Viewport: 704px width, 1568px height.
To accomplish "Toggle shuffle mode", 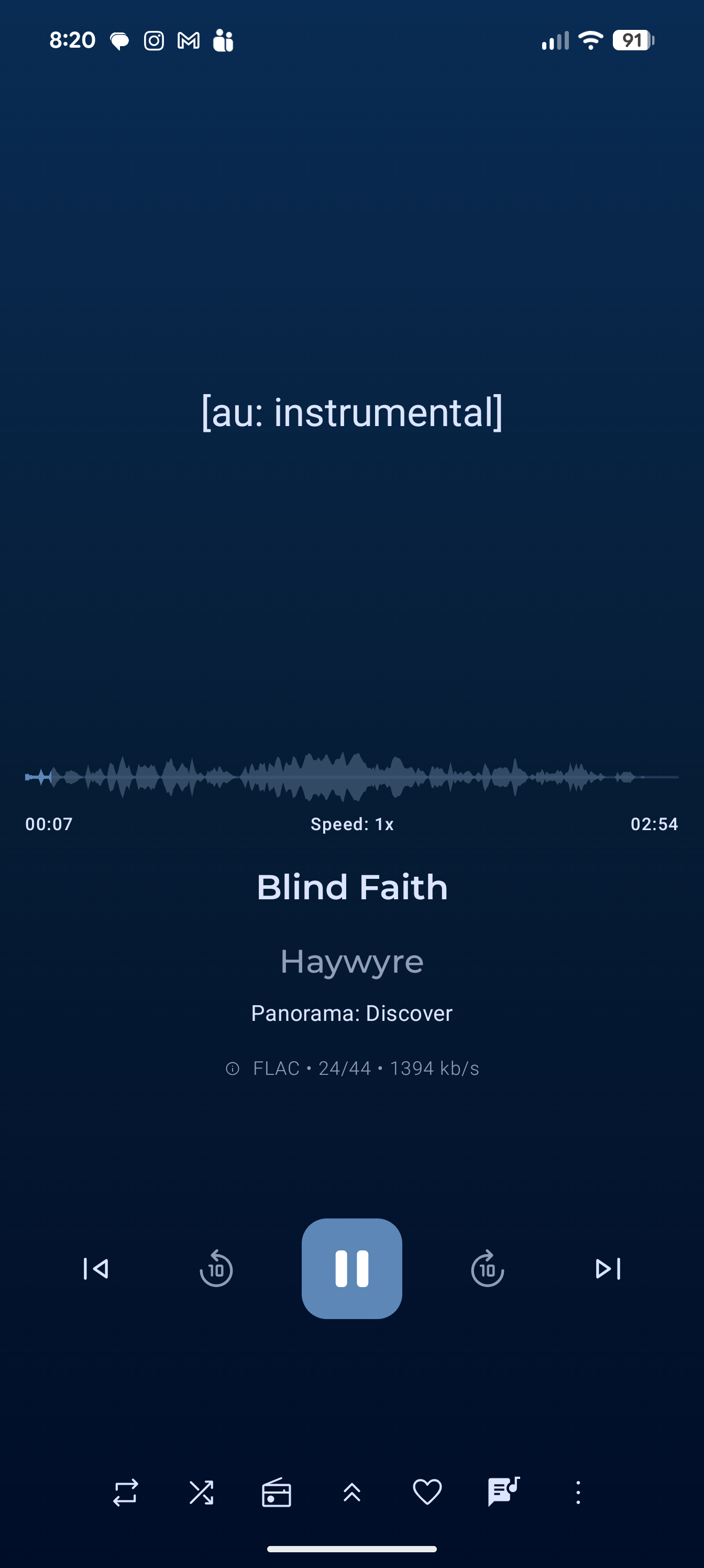I will click(201, 1493).
